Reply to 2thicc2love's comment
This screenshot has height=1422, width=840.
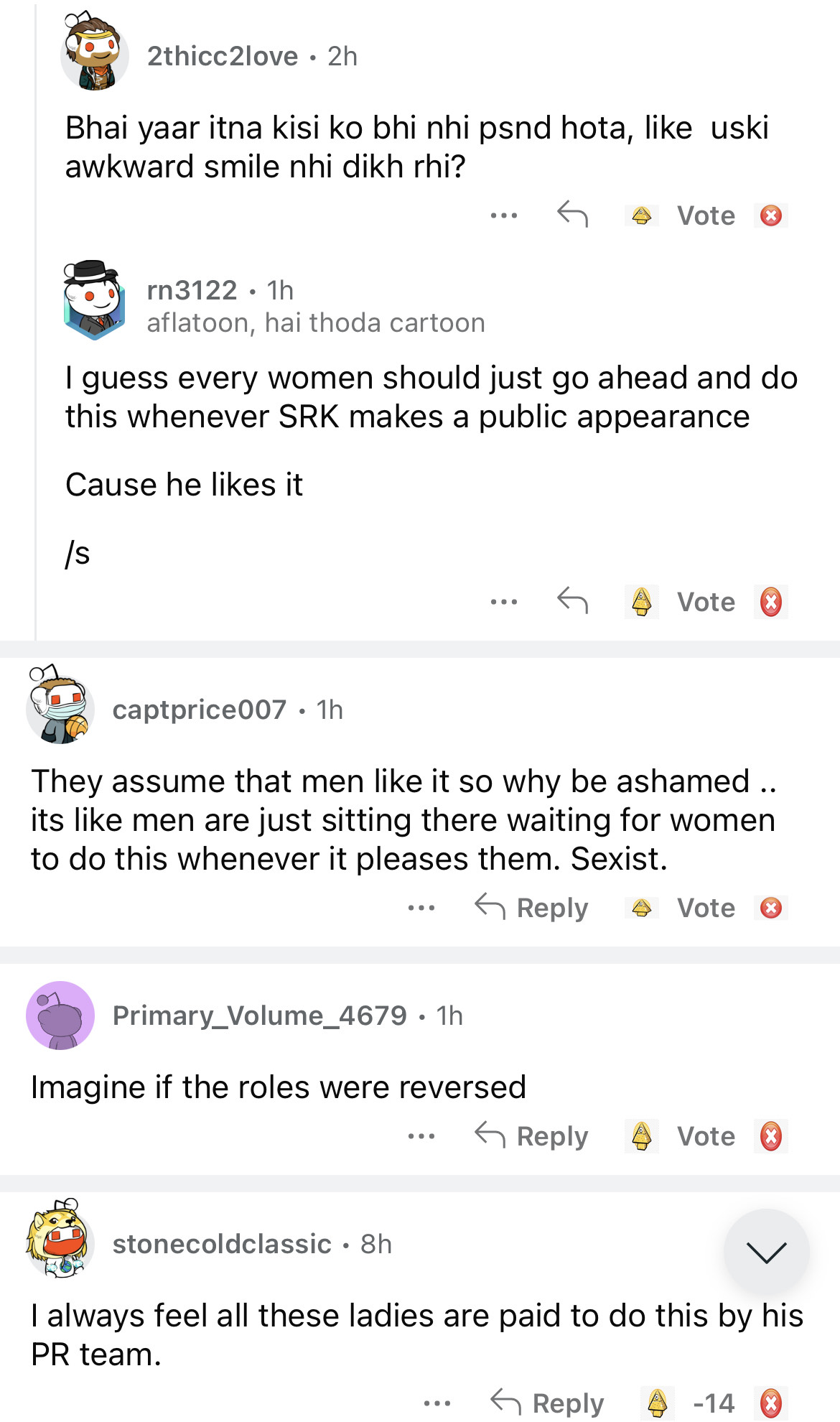pyautogui.click(x=572, y=215)
